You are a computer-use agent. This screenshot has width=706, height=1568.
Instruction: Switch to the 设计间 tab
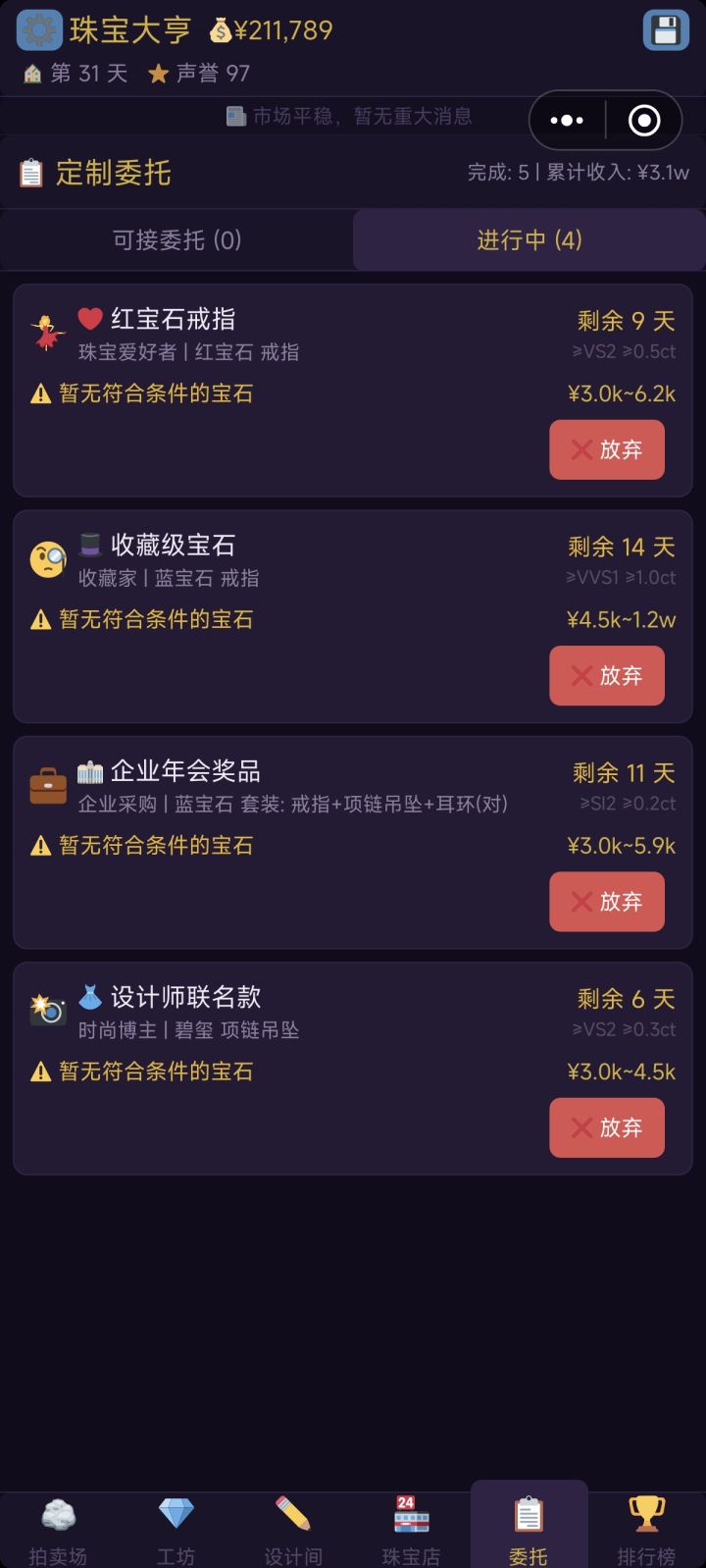[293, 1529]
